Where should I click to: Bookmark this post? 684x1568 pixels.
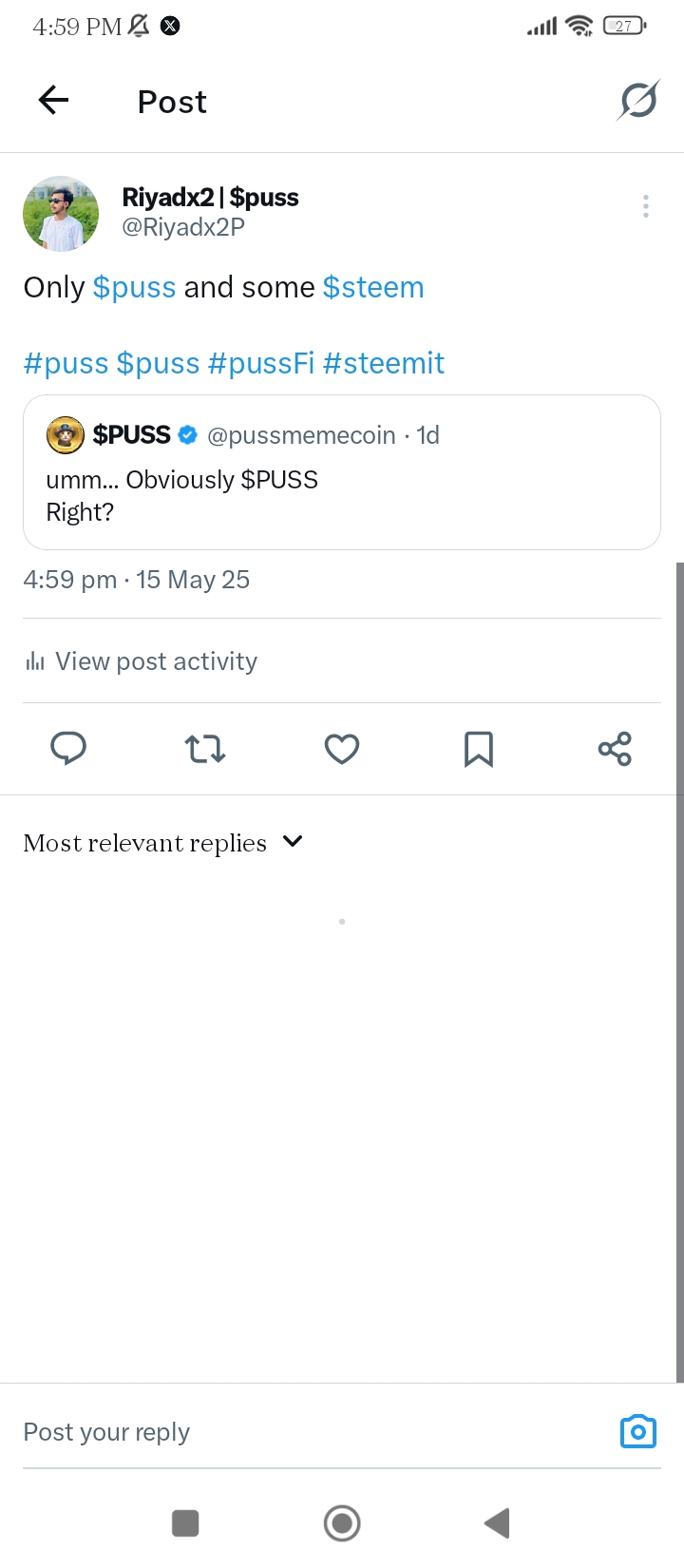[479, 749]
